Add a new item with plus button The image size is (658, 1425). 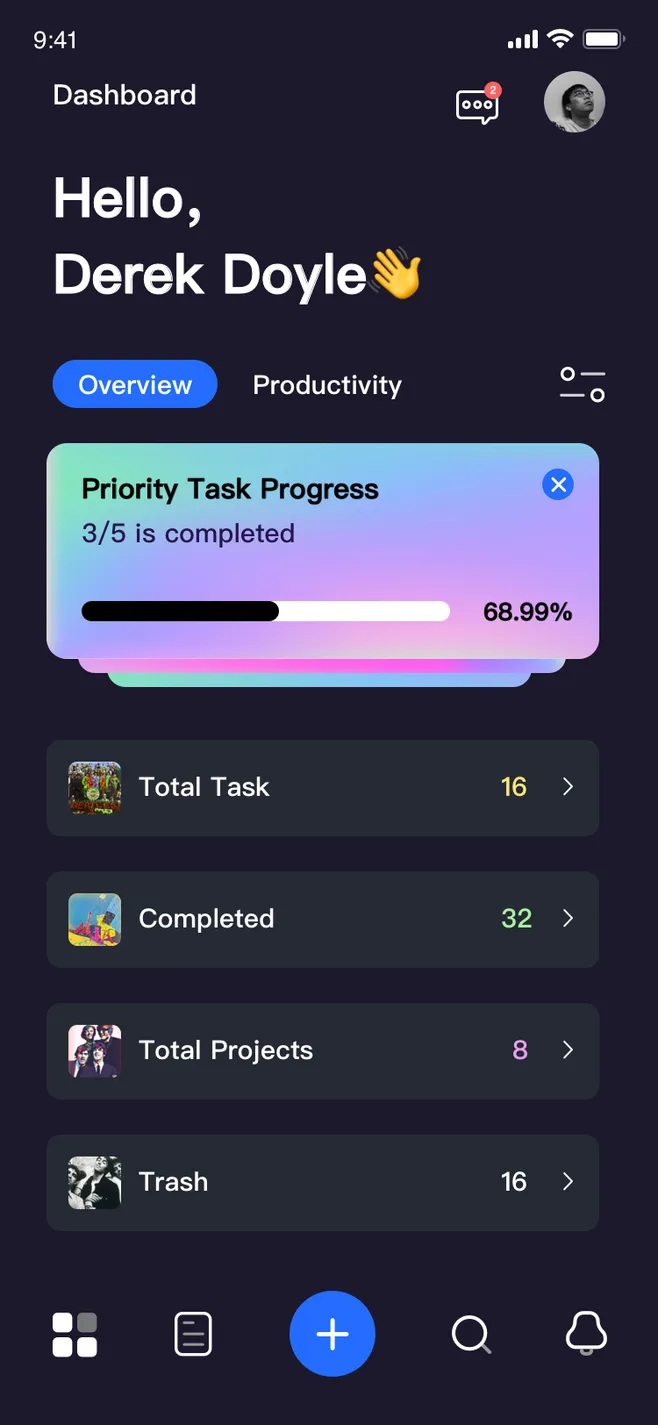[x=332, y=1334]
